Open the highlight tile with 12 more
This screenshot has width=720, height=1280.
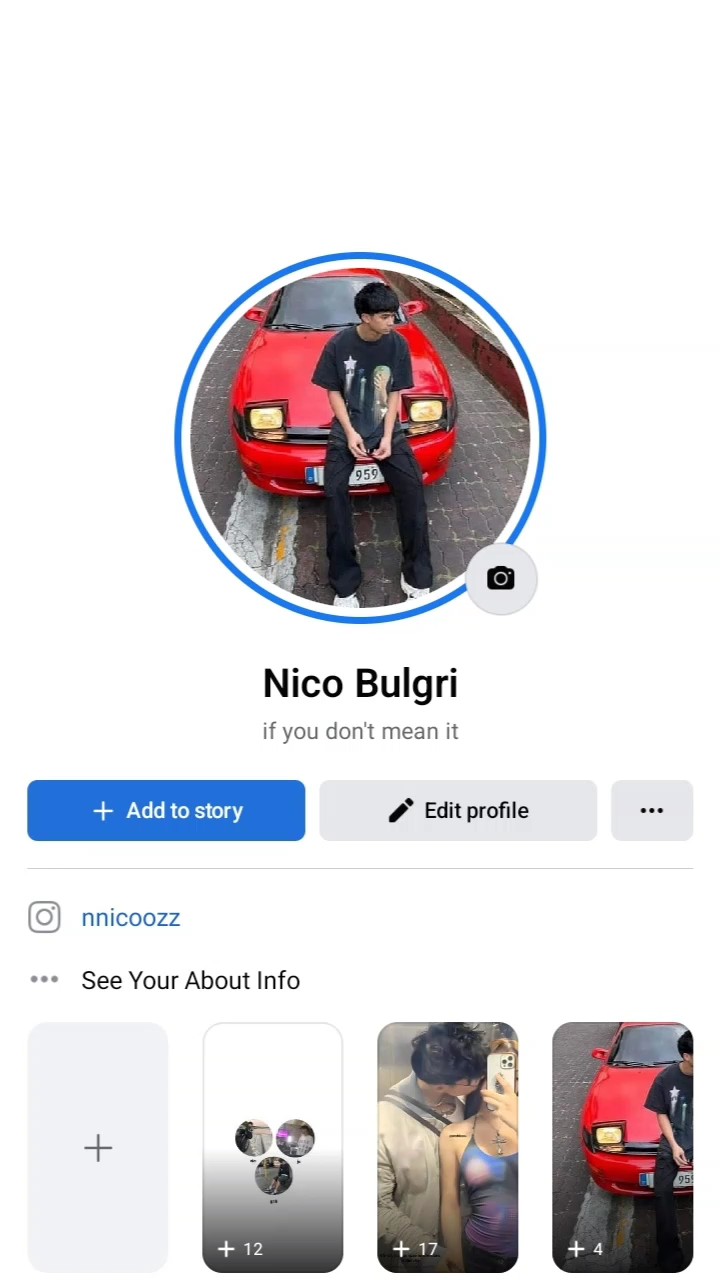click(x=273, y=1147)
